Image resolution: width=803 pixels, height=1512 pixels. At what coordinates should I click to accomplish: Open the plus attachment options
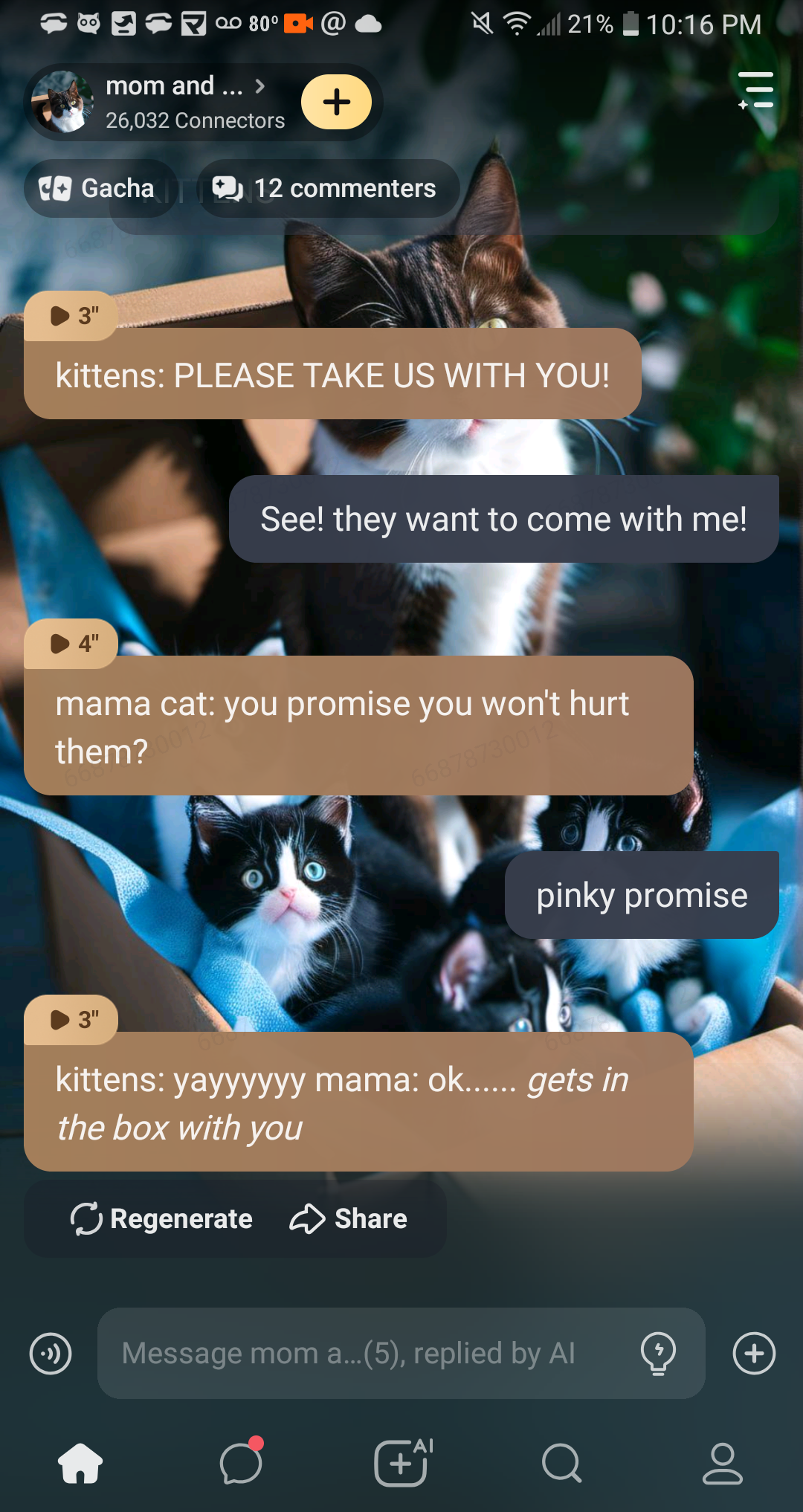pyautogui.click(x=754, y=1354)
